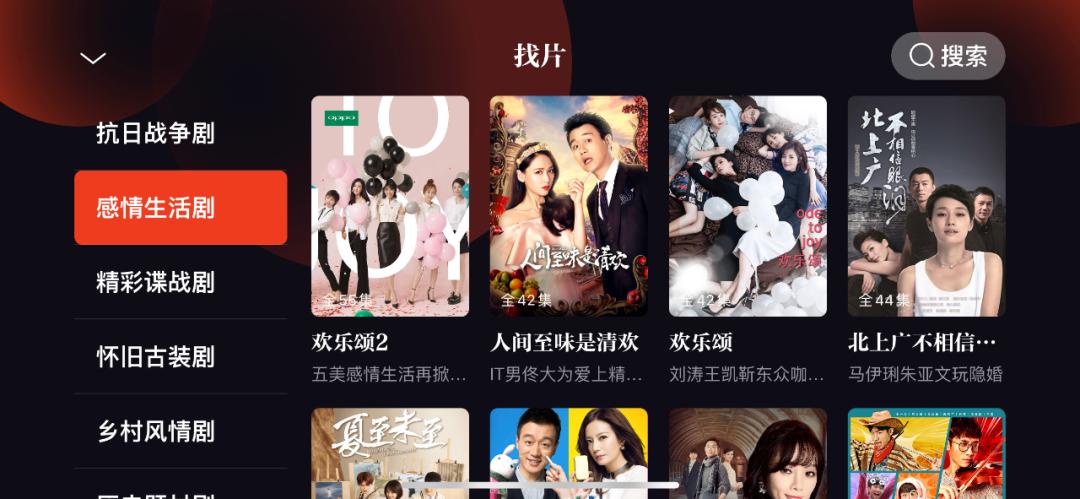This screenshot has height=499, width=1080.
Task: Collapse the page with the down chevron
Action: point(93,58)
